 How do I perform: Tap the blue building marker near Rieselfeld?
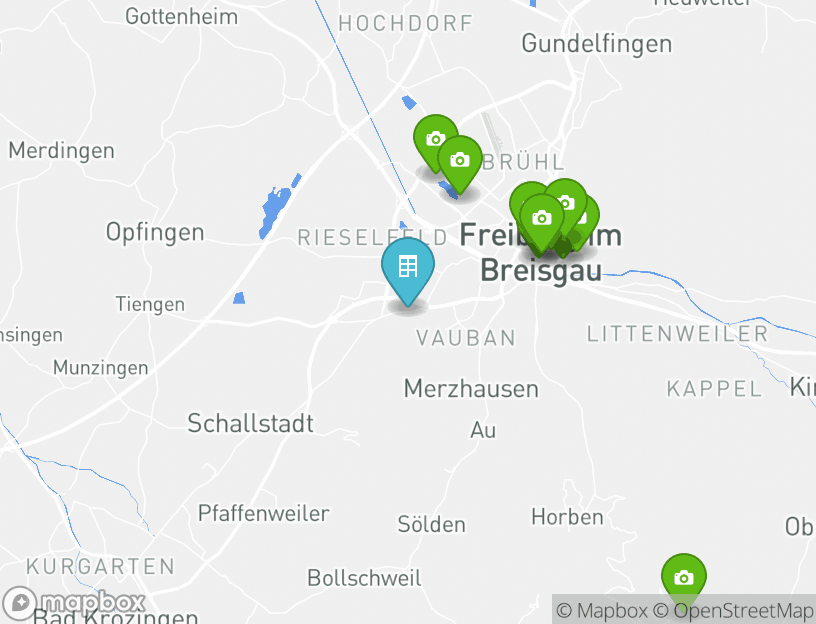tap(408, 267)
